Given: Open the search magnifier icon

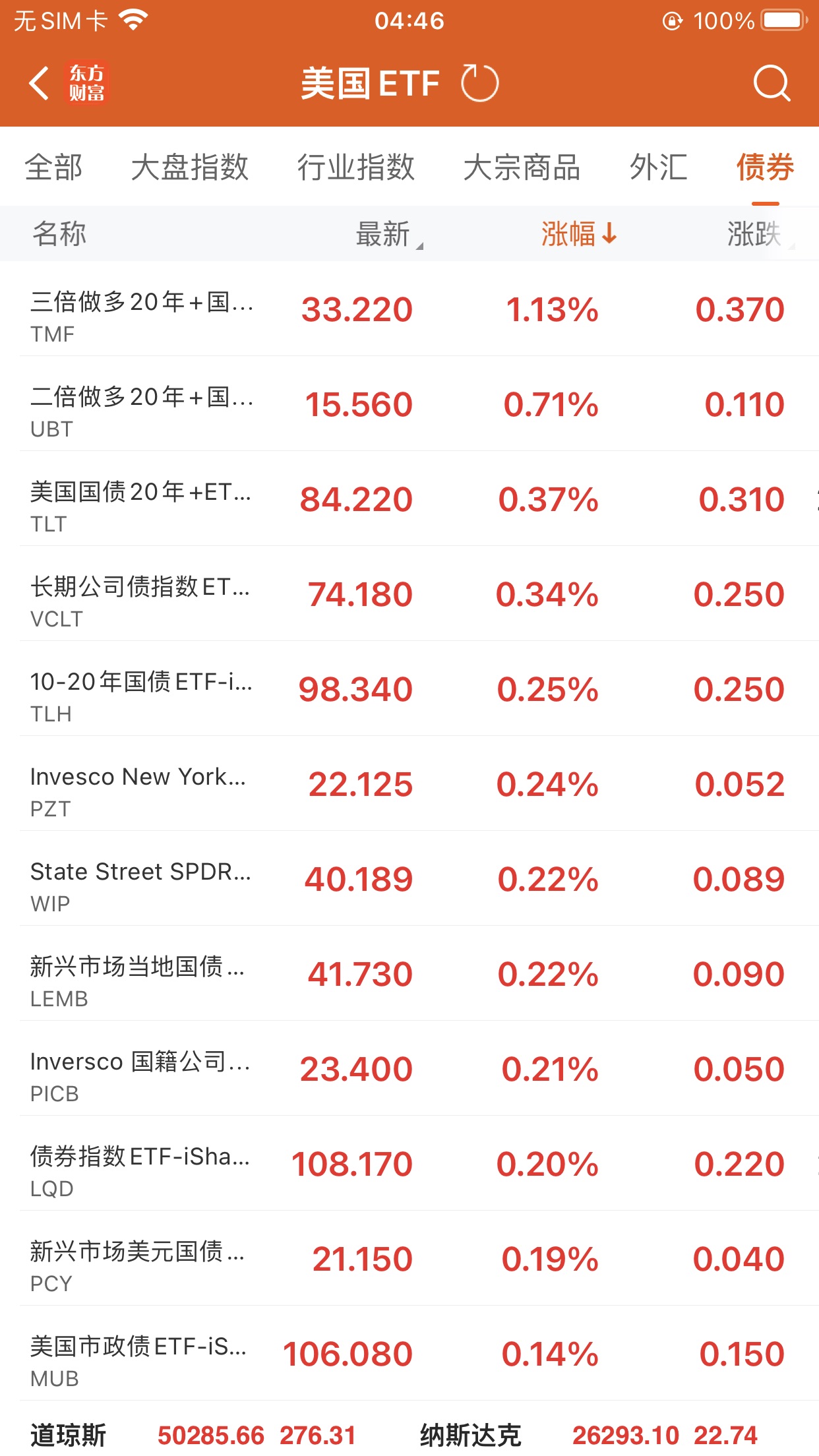Looking at the screenshot, I should coord(772,83).
